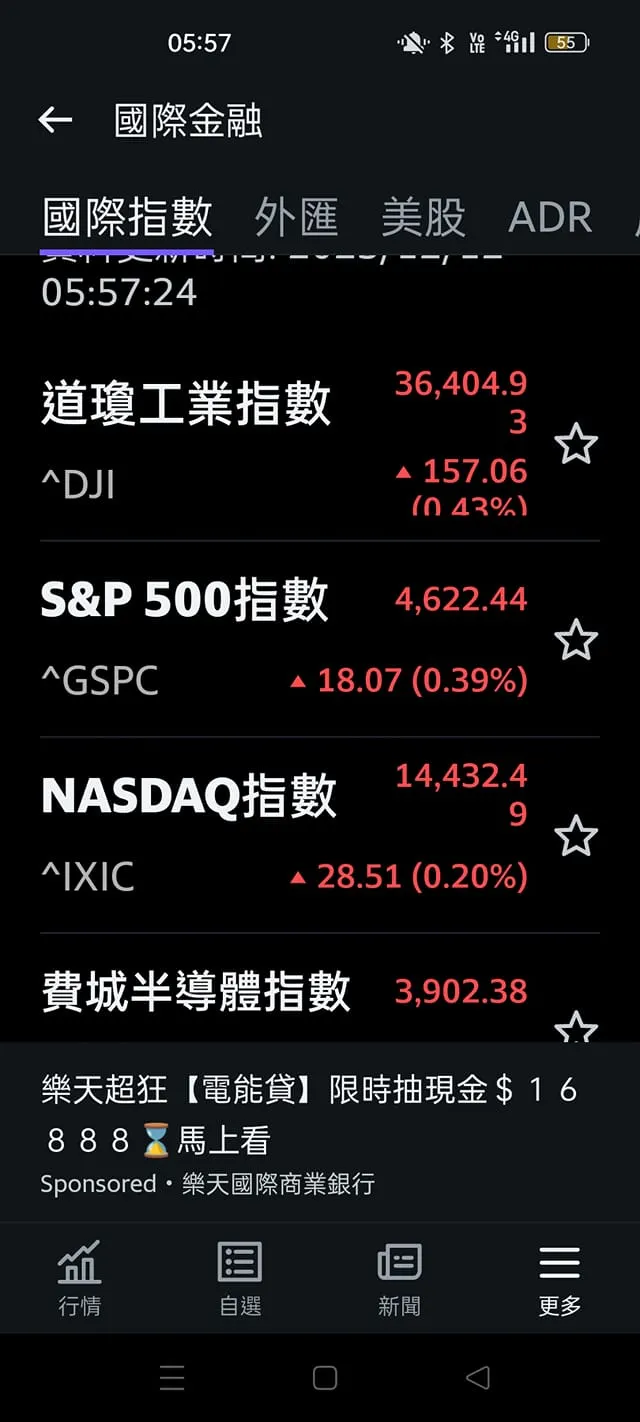Add NASDAQ指數 to favorites via star
This screenshot has height=1422, width=640.
pyautogui.click(x=576, y=836)
